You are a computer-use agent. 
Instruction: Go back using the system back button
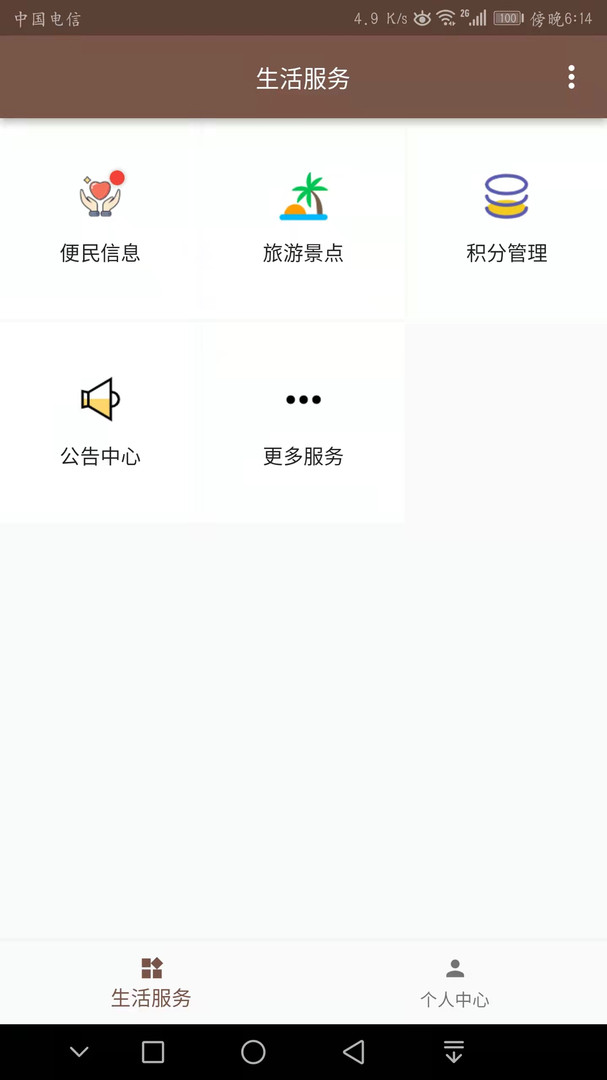point(353,1052)
